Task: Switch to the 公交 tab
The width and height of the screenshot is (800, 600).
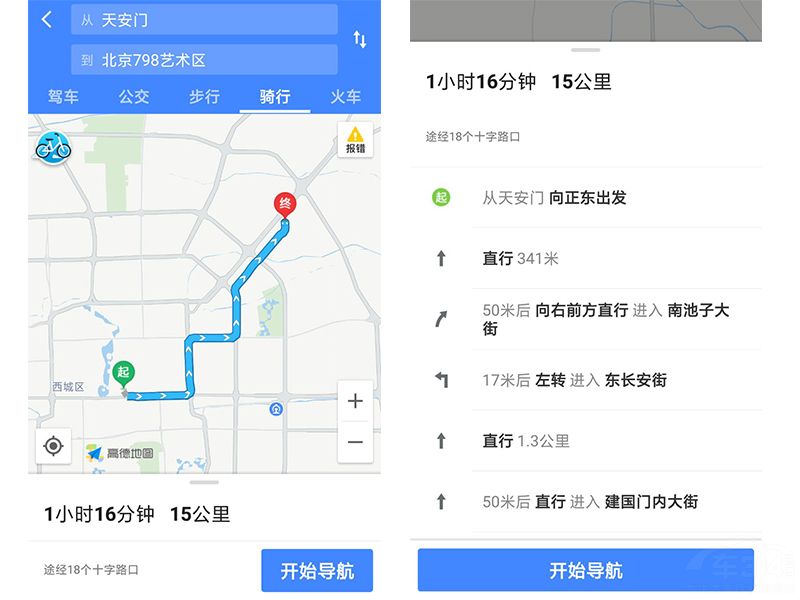Action: pos(133,97)
